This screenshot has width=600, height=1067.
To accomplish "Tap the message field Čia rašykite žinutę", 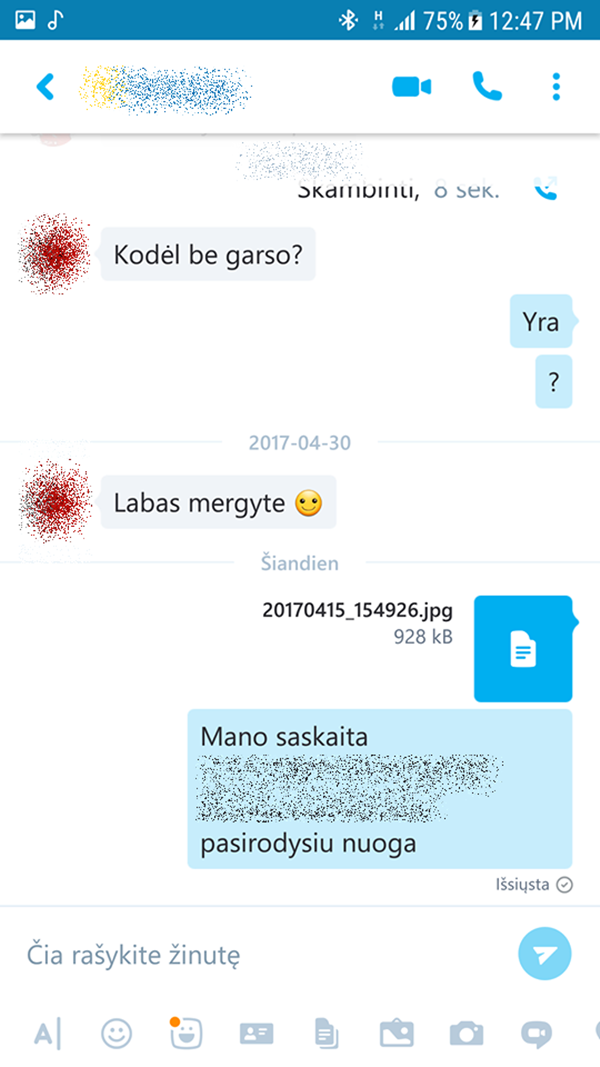I will [x=260, y=955].
